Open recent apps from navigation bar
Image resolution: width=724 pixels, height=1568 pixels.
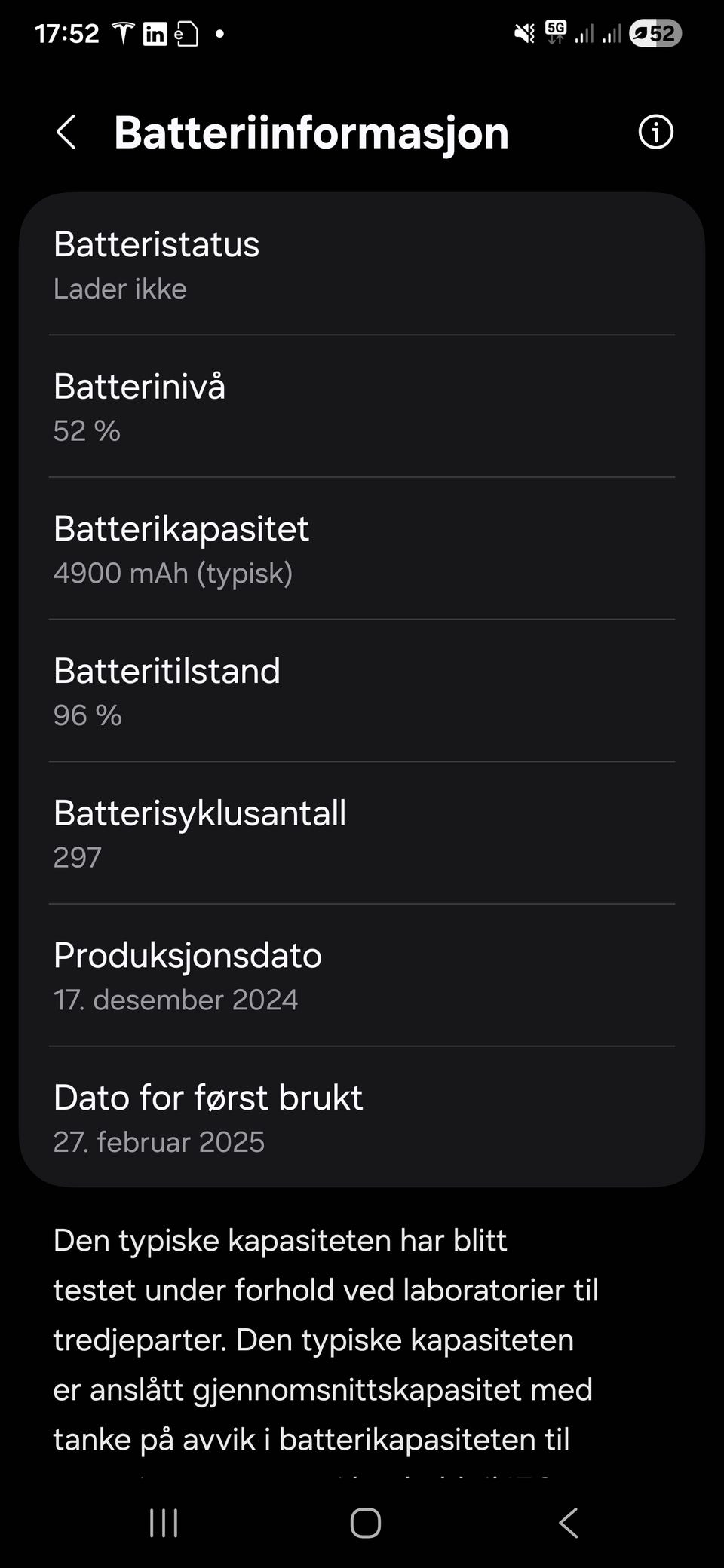164,1523
